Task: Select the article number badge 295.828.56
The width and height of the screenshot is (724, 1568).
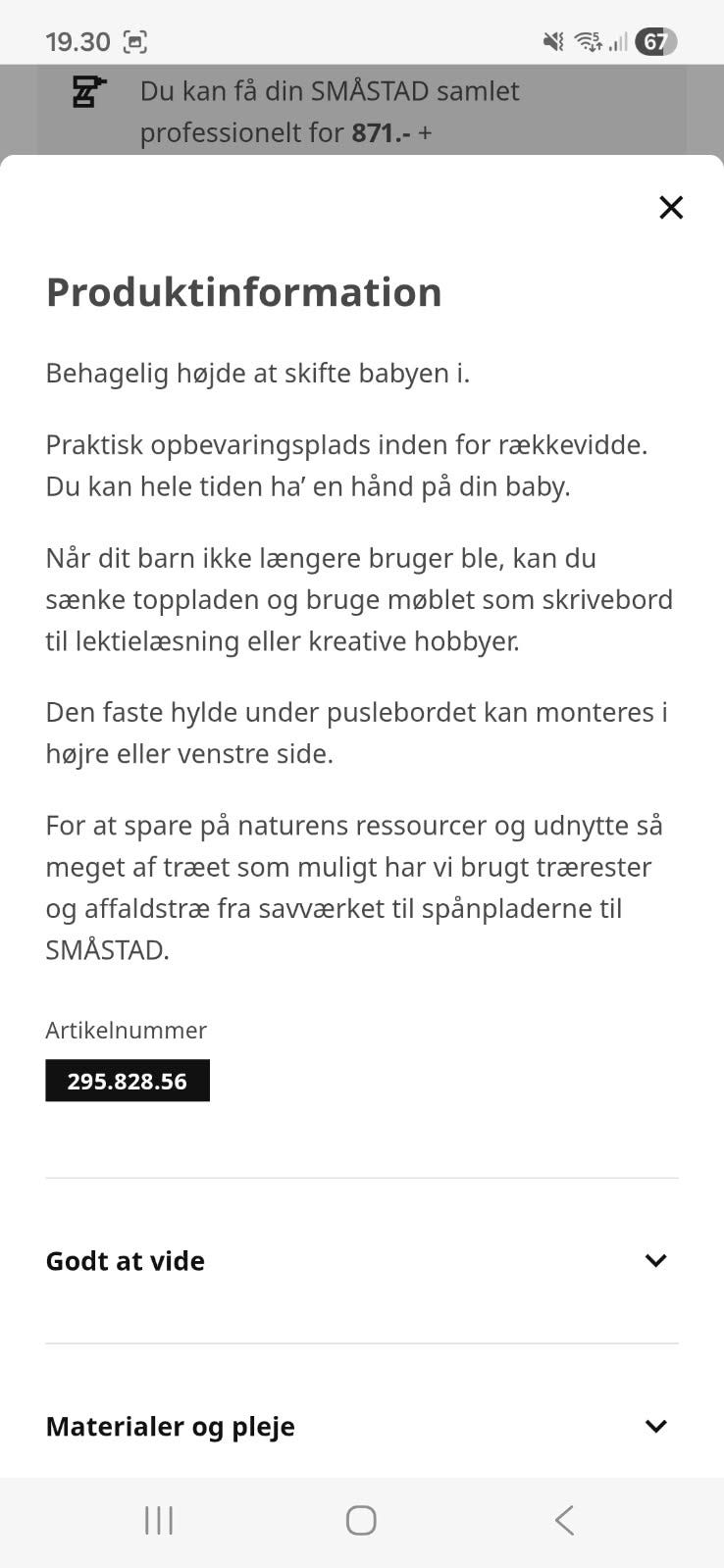Action: click(128, 1081)
